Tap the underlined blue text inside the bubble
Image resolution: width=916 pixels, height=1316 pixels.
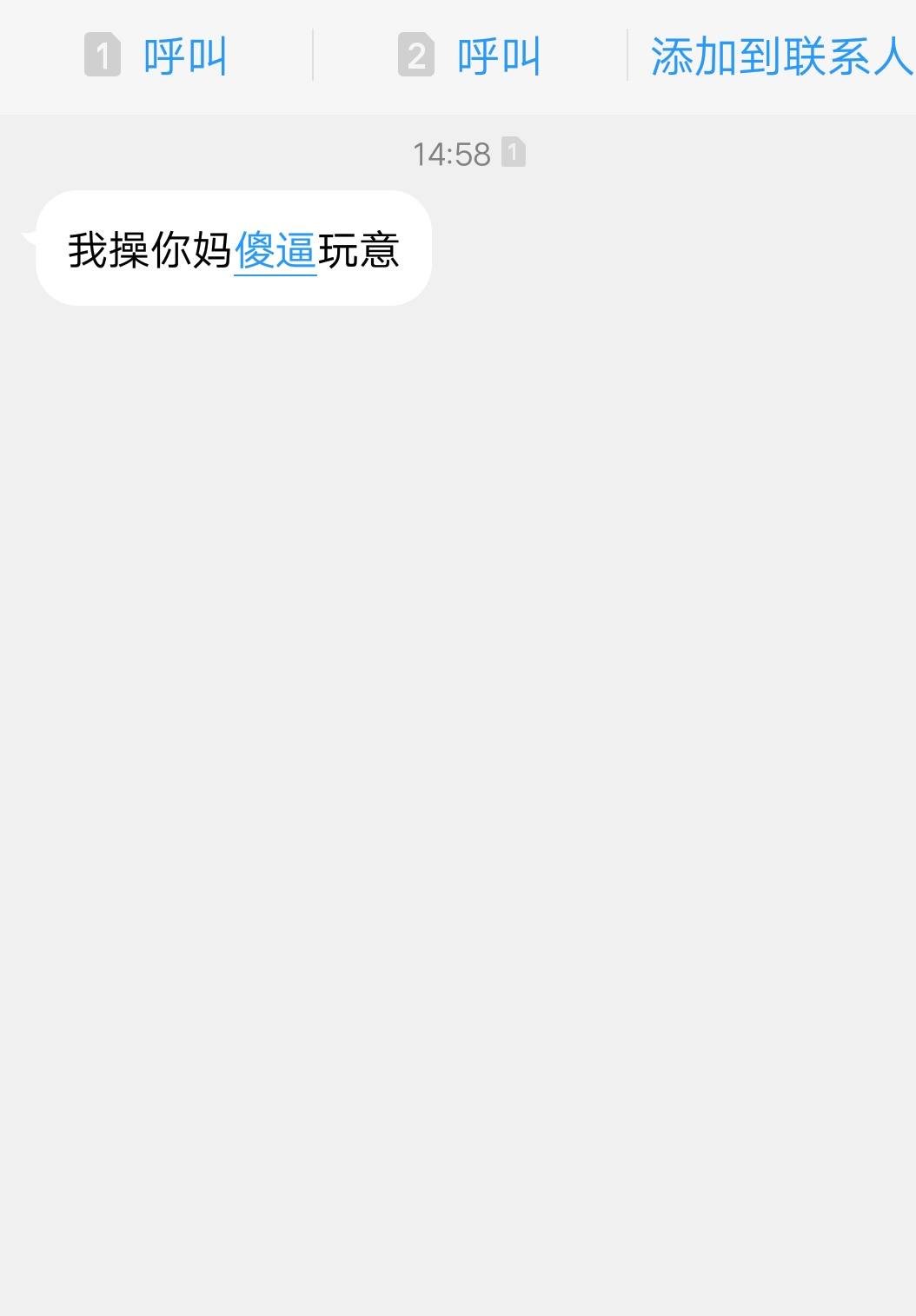click(x=276, y=251)
